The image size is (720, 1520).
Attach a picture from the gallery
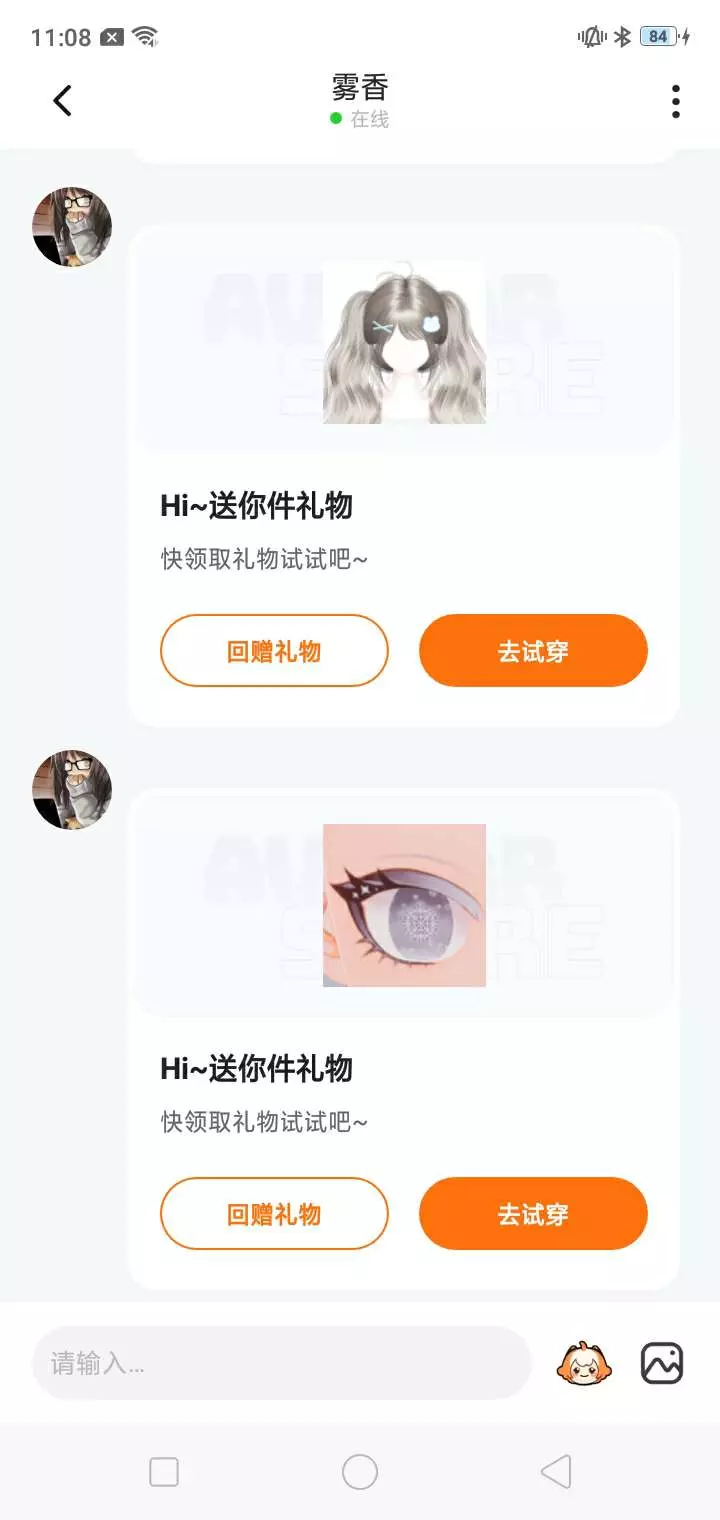(x=661, y=1363)
